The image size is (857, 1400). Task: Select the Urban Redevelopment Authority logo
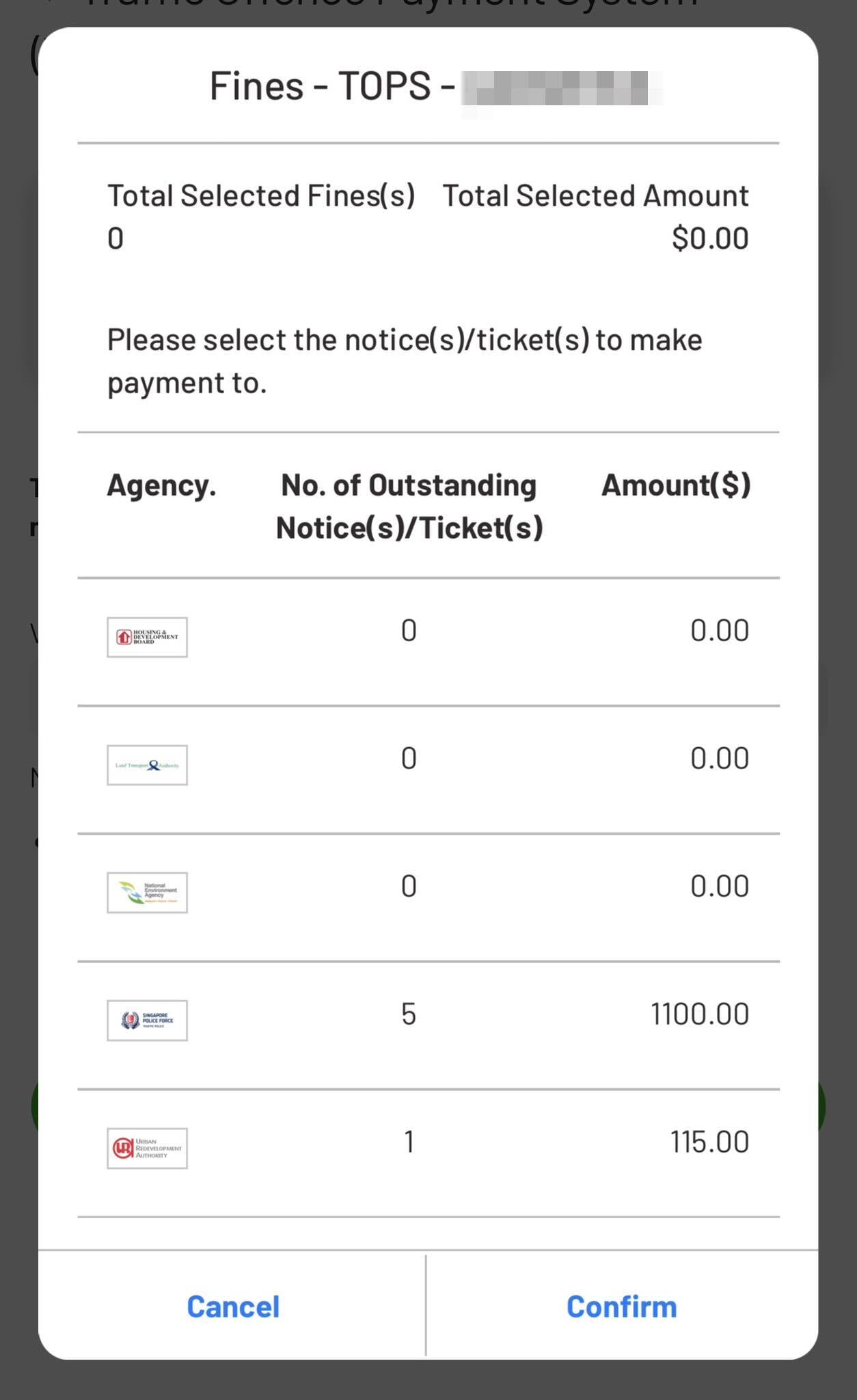147,1148
